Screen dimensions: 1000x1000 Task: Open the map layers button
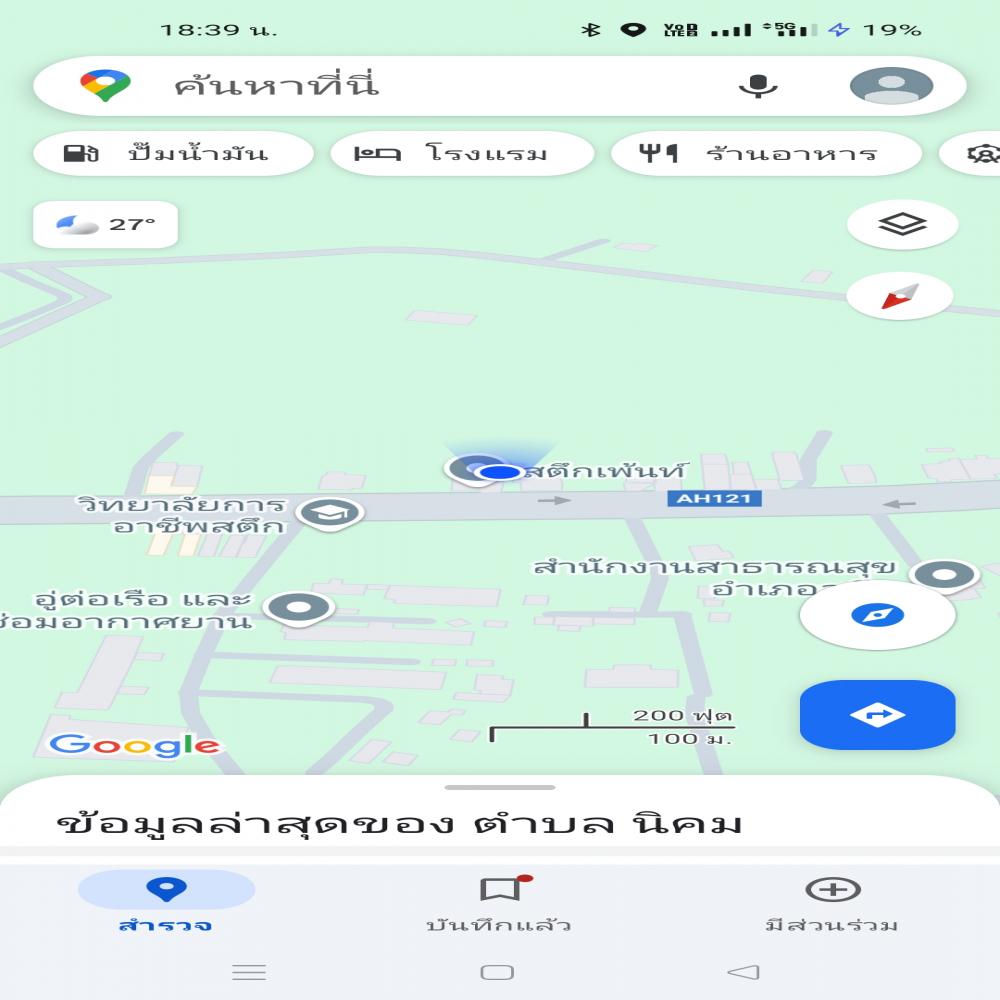click(x=902, y=224)
